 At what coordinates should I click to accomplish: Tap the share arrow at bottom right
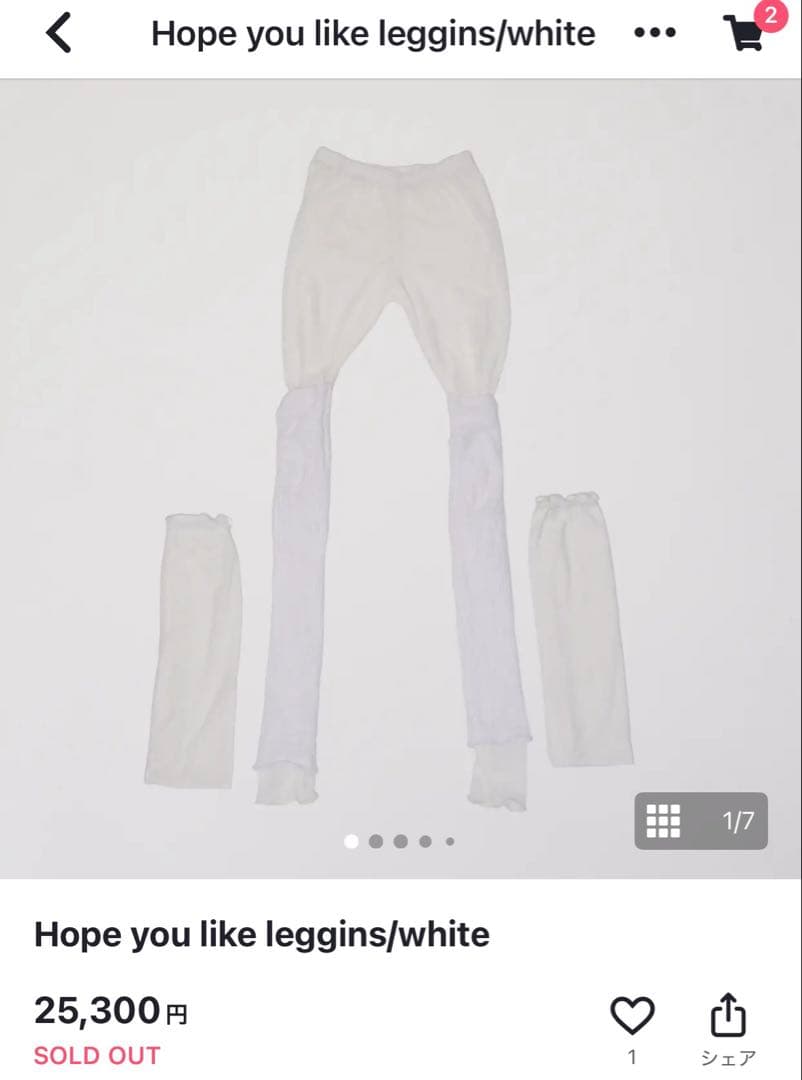(727, 1013)
